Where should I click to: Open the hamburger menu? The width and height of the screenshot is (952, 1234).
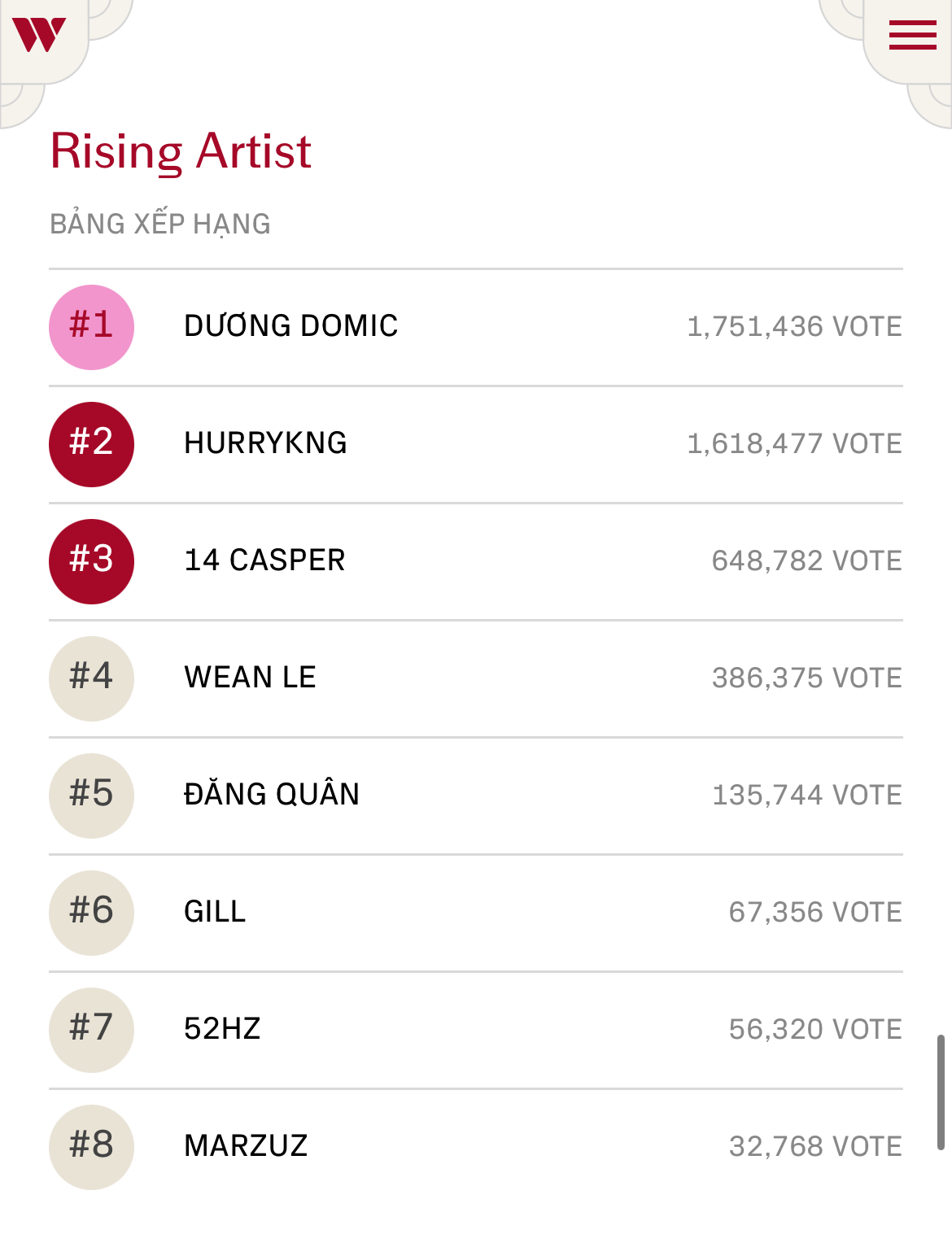click(912, 35)
